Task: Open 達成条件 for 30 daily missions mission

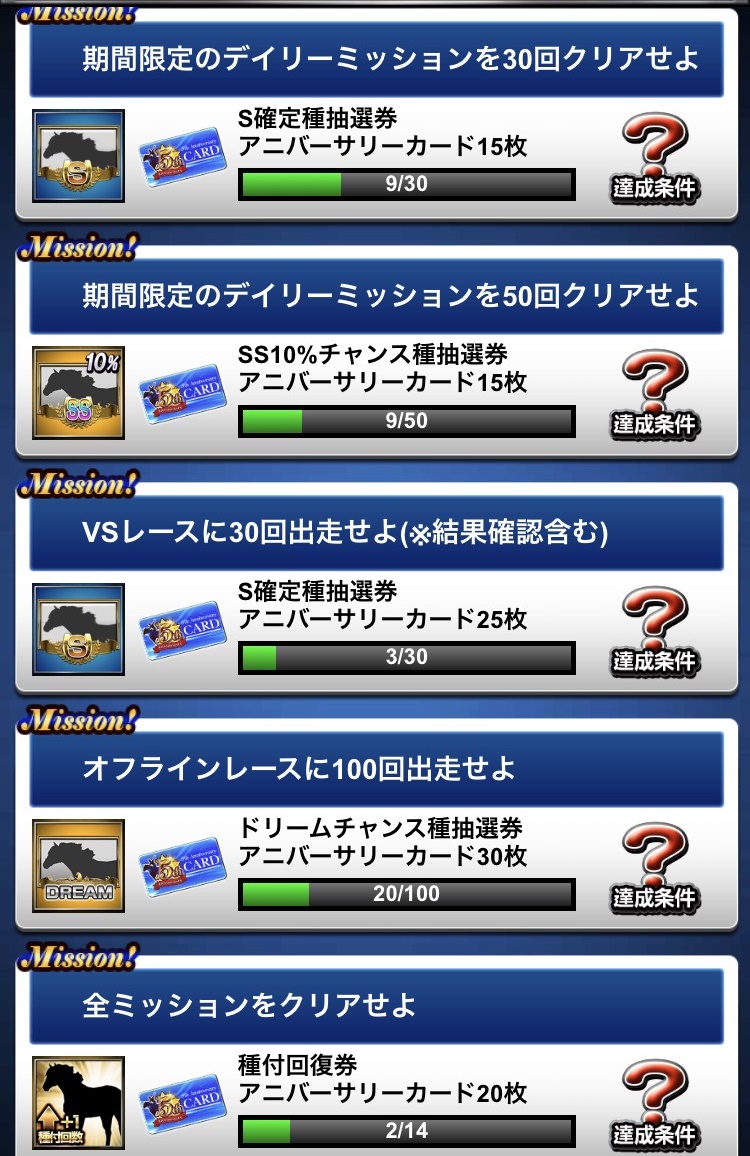Action: [655, 160]
